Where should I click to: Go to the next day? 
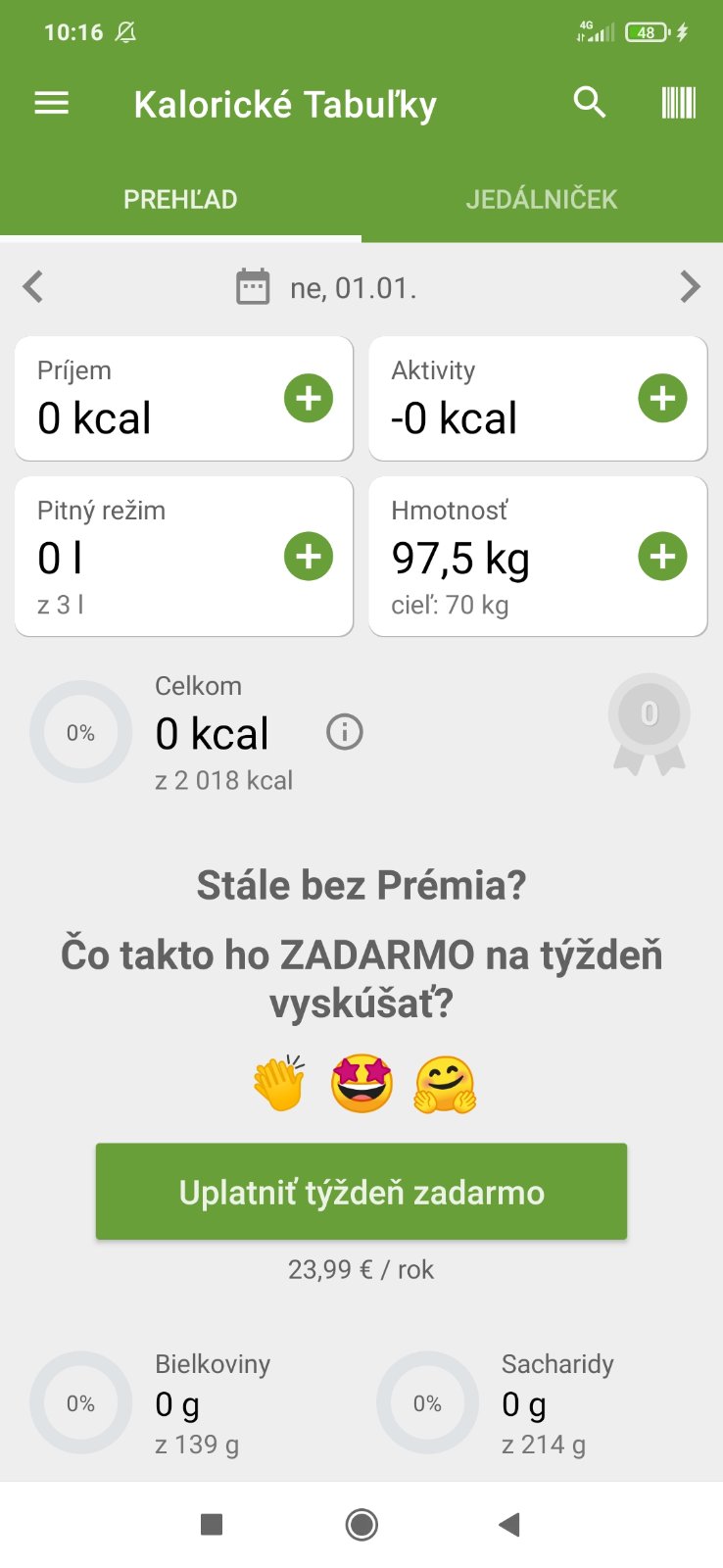tap(690, 287)
